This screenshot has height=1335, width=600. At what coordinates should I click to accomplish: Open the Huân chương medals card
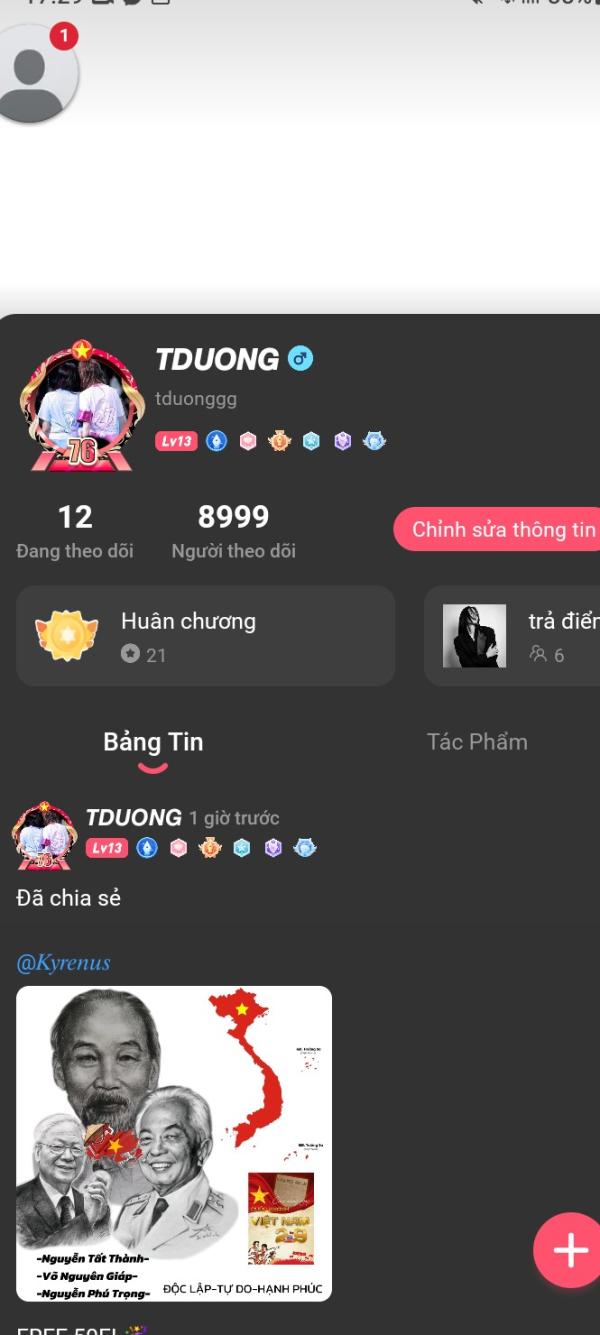click(x=205, y=636)
